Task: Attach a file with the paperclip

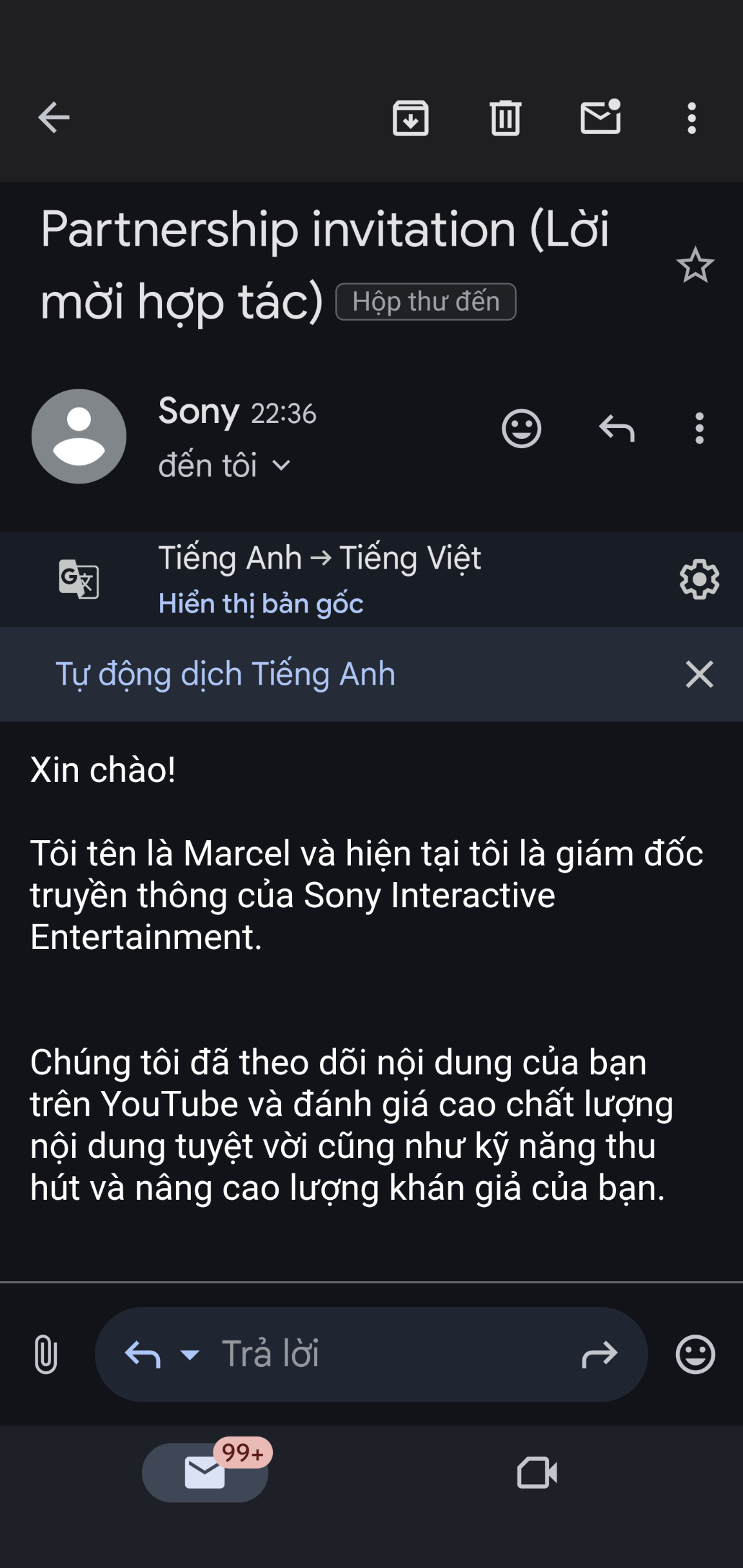Action: click(46, 1355)
